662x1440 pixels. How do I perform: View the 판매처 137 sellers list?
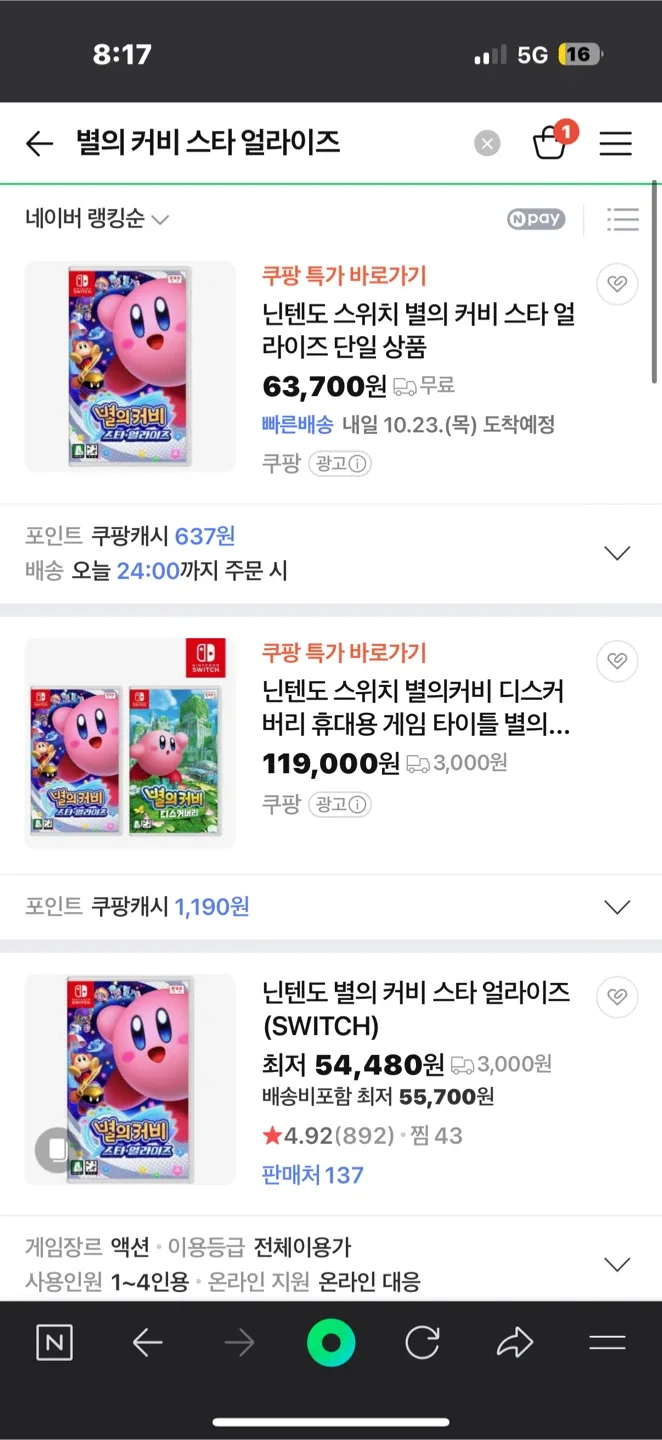click(312, 1175)
